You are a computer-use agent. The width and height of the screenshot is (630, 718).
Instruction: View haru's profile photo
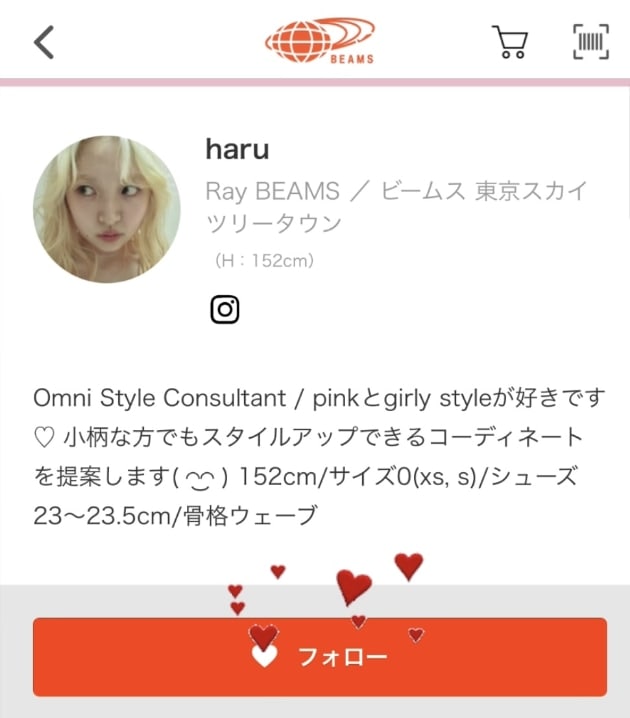coord(107,210)
